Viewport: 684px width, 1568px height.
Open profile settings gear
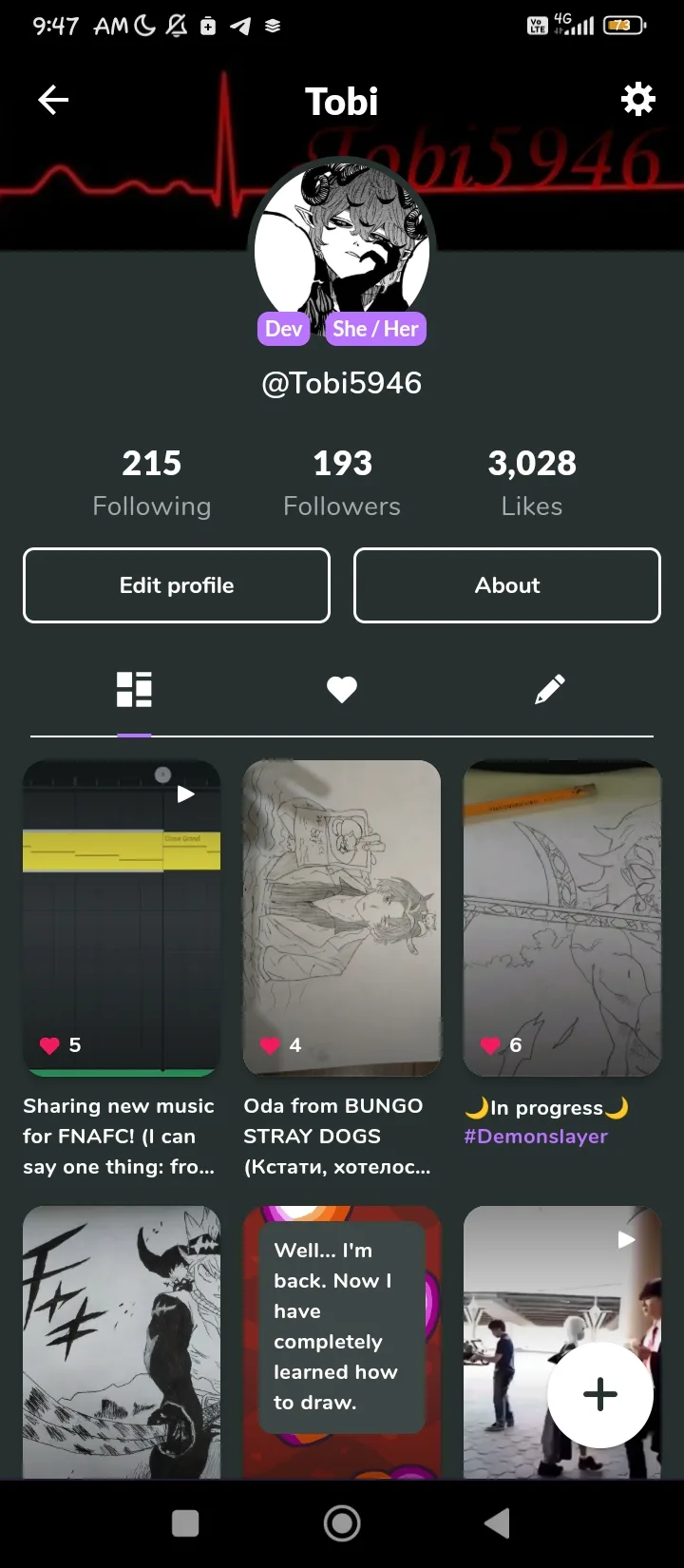click(637, 99)
